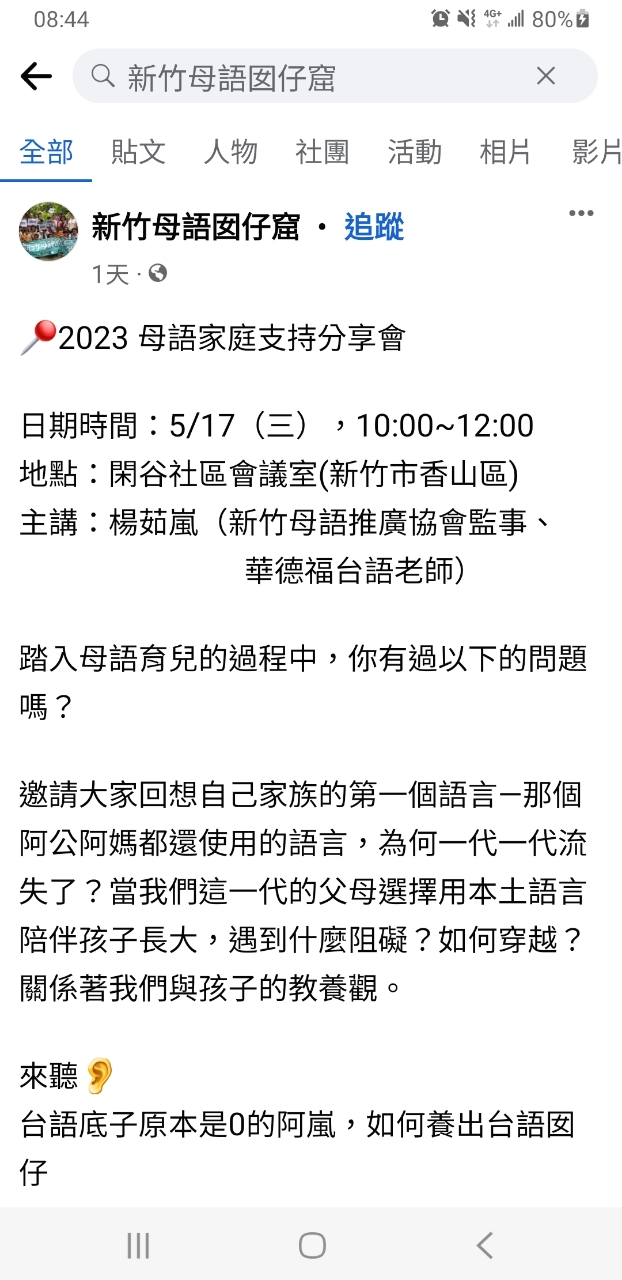Viewport: 622px width, 1280px height.
Task: Select the 全部 tab
Action: [x=46, y=152]
